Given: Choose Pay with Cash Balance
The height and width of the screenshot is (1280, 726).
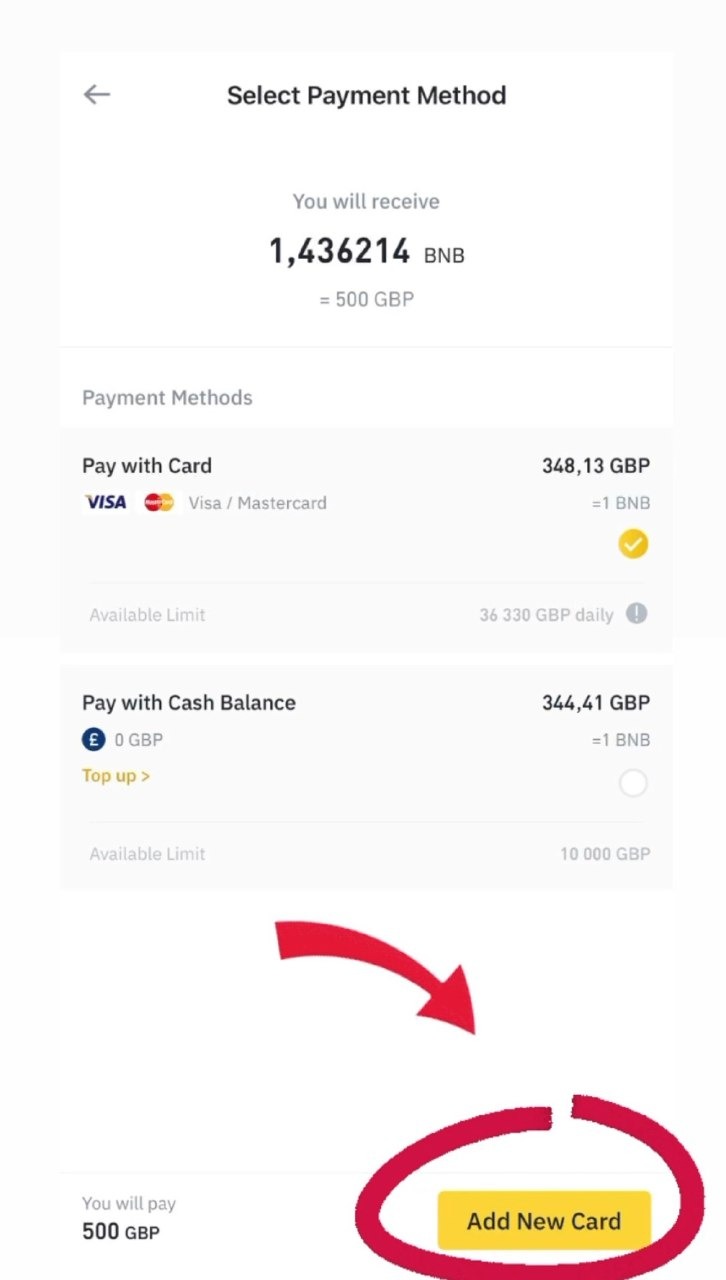Looking at the screenshot, I should click(632, 783).
